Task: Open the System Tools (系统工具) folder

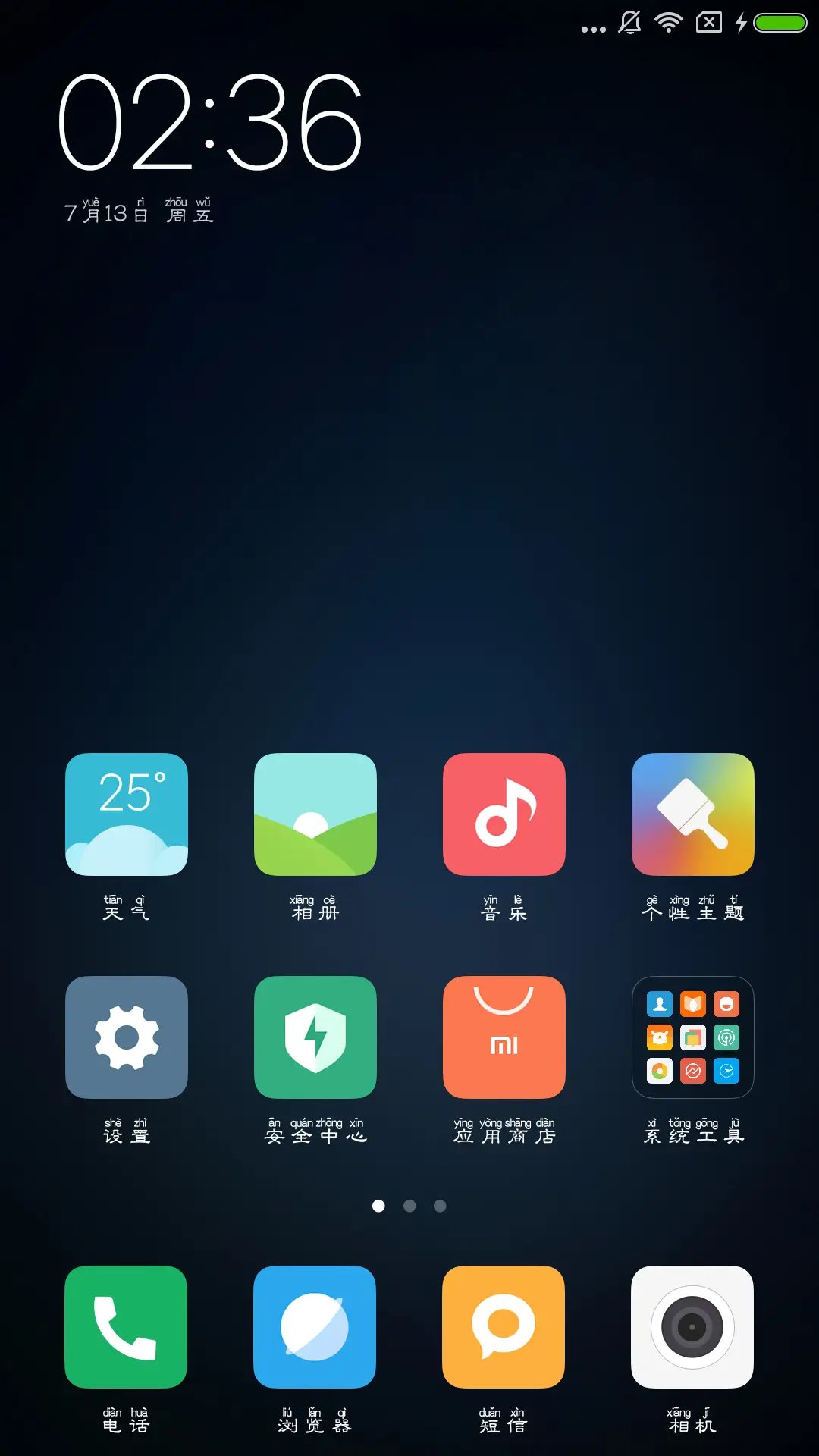Action: pyautogui.click(x=693, y=1037)
